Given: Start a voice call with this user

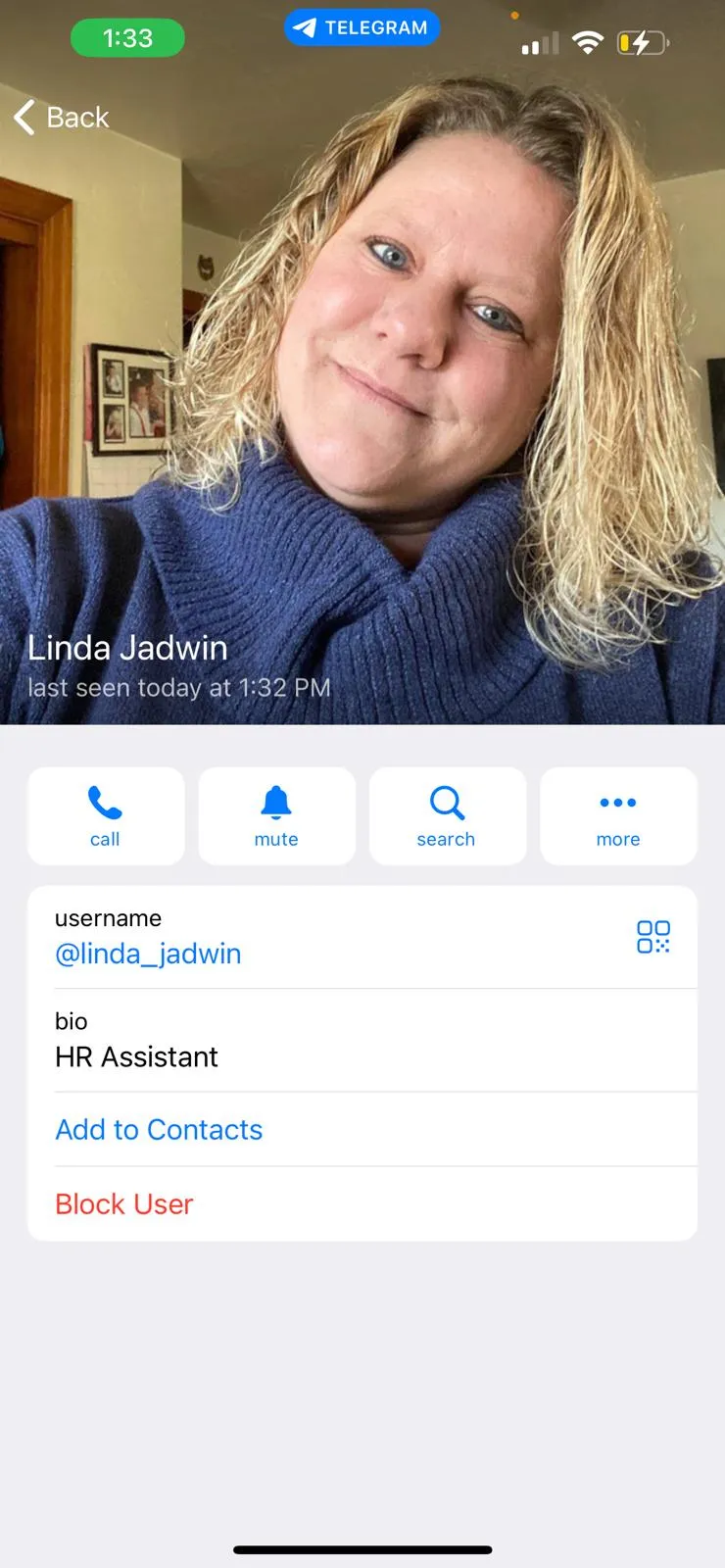Looking at the screenshot, I should click(x=106, y=815).
